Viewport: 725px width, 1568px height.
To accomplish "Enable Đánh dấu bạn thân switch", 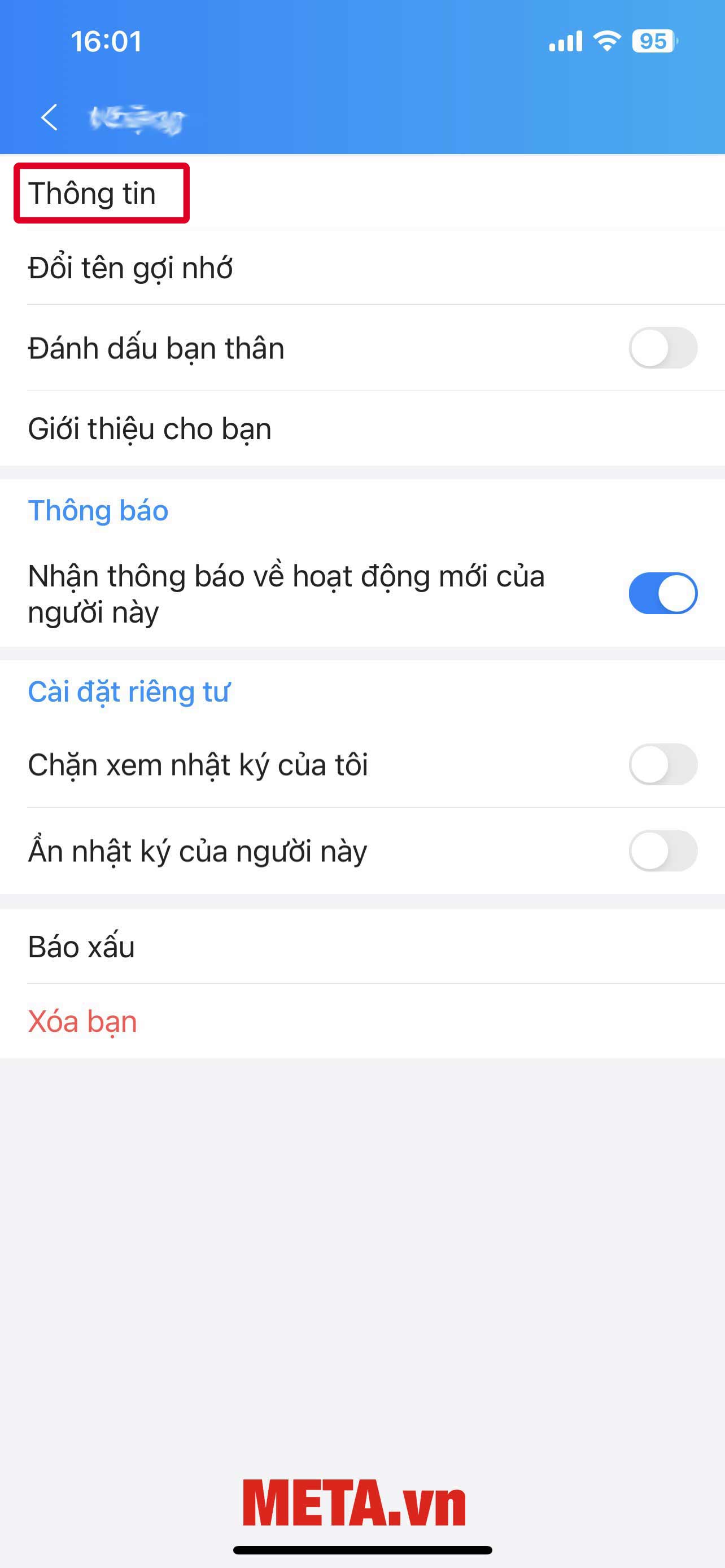I will tap(662, 348).
